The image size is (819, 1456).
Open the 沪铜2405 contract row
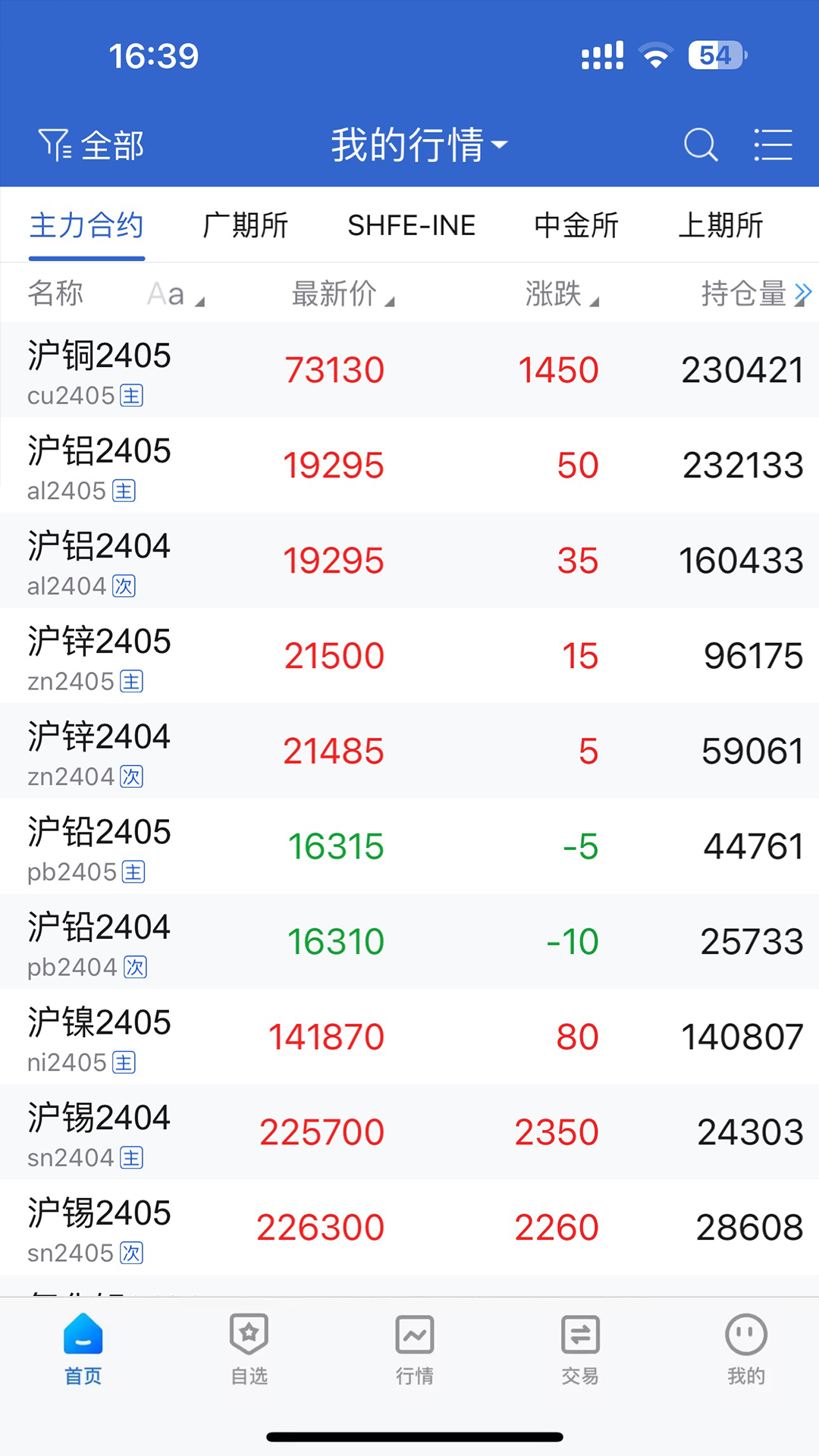409,371
